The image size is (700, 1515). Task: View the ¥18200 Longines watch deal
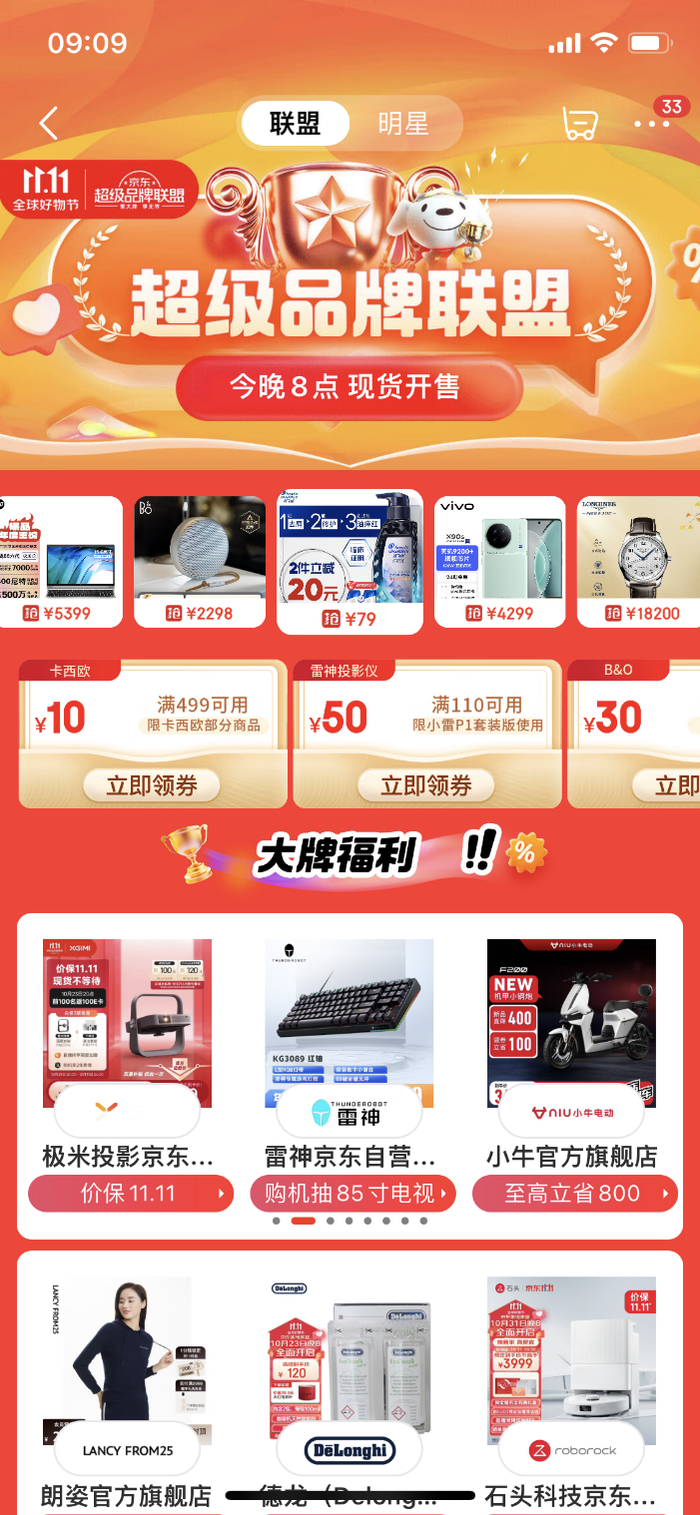coord(640,560)
